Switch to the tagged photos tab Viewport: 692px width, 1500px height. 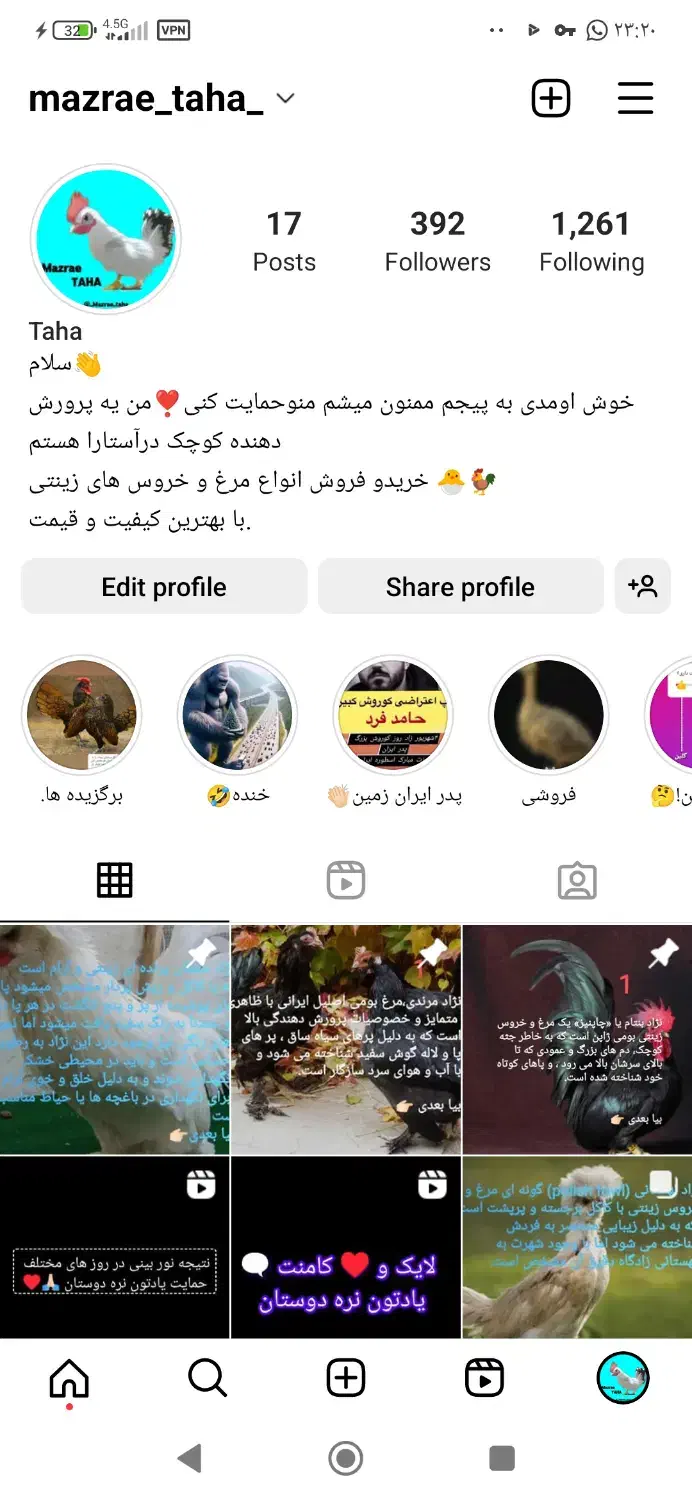(577, 880)
